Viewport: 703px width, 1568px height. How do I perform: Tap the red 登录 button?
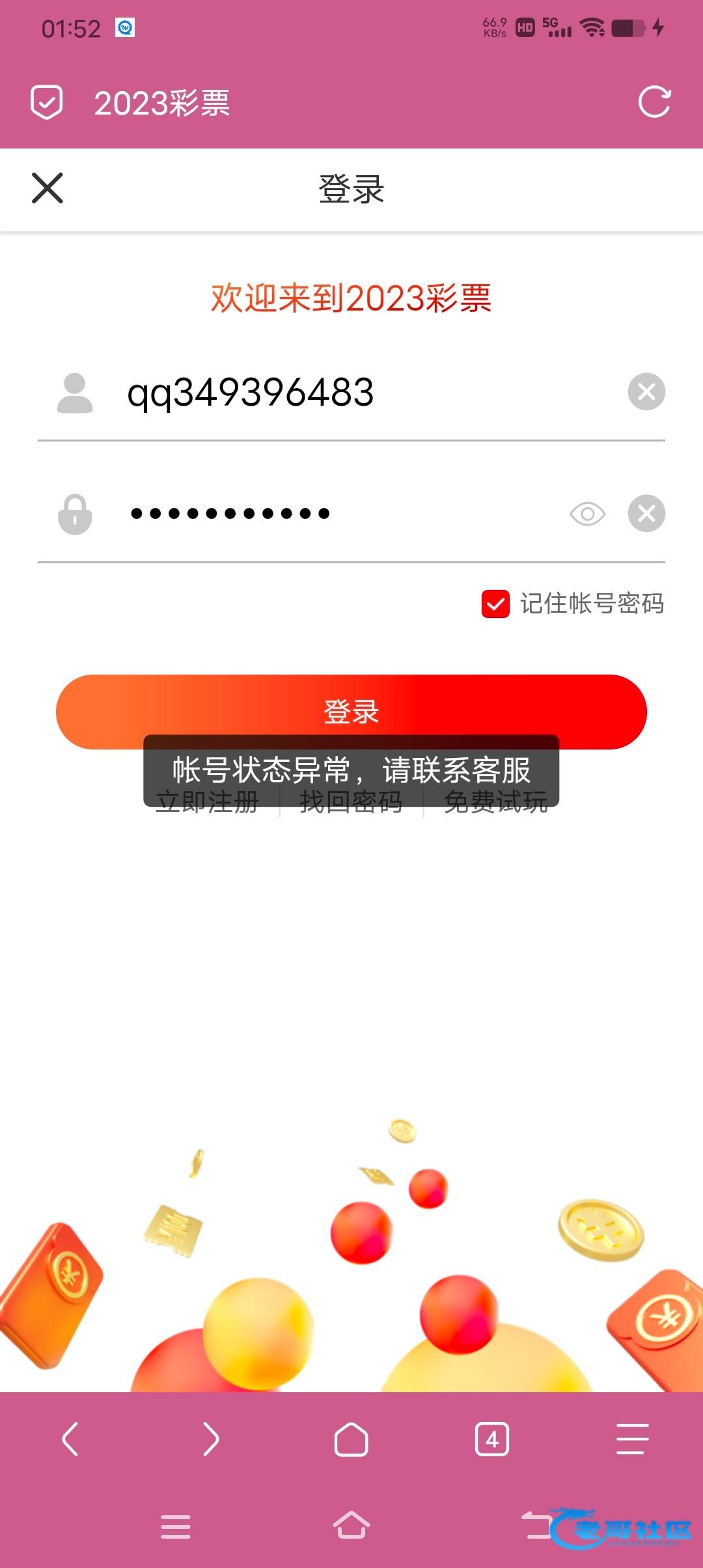351,711
